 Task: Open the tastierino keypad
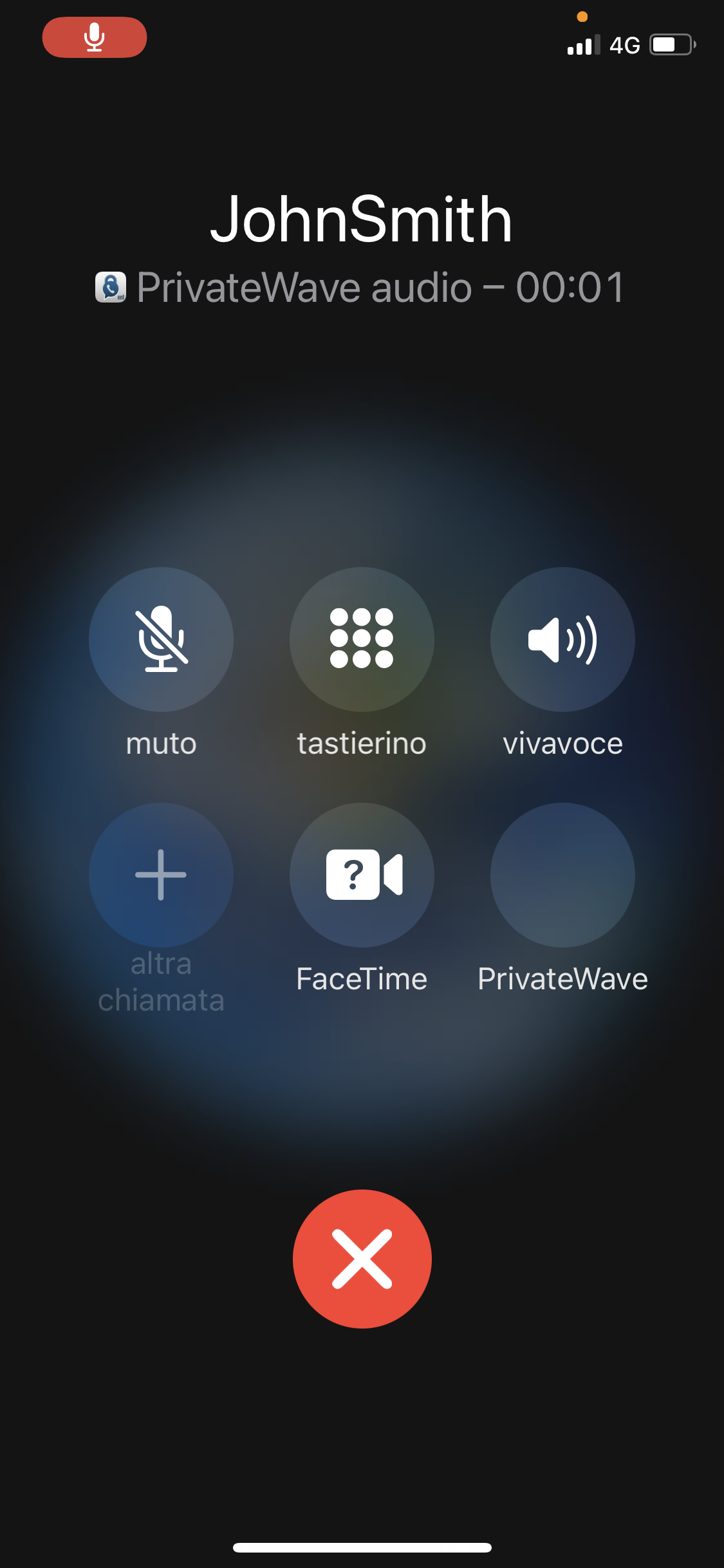click(x=362, y=639)
